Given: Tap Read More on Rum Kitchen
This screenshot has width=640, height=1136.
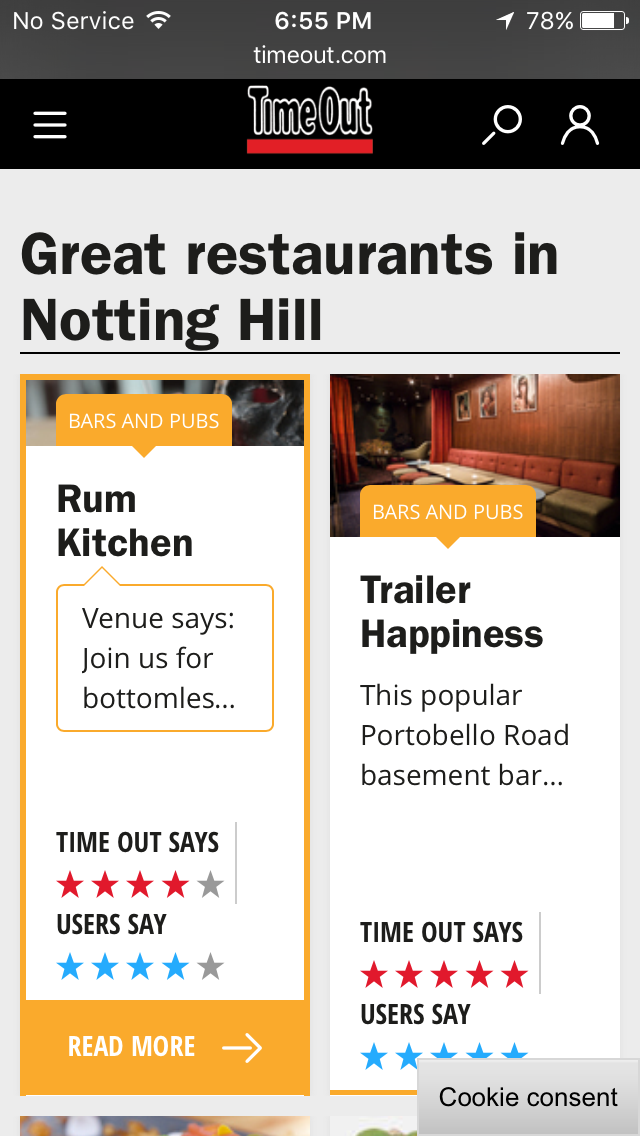Looking at the screenshot, I should click(x=164, y=1047).
